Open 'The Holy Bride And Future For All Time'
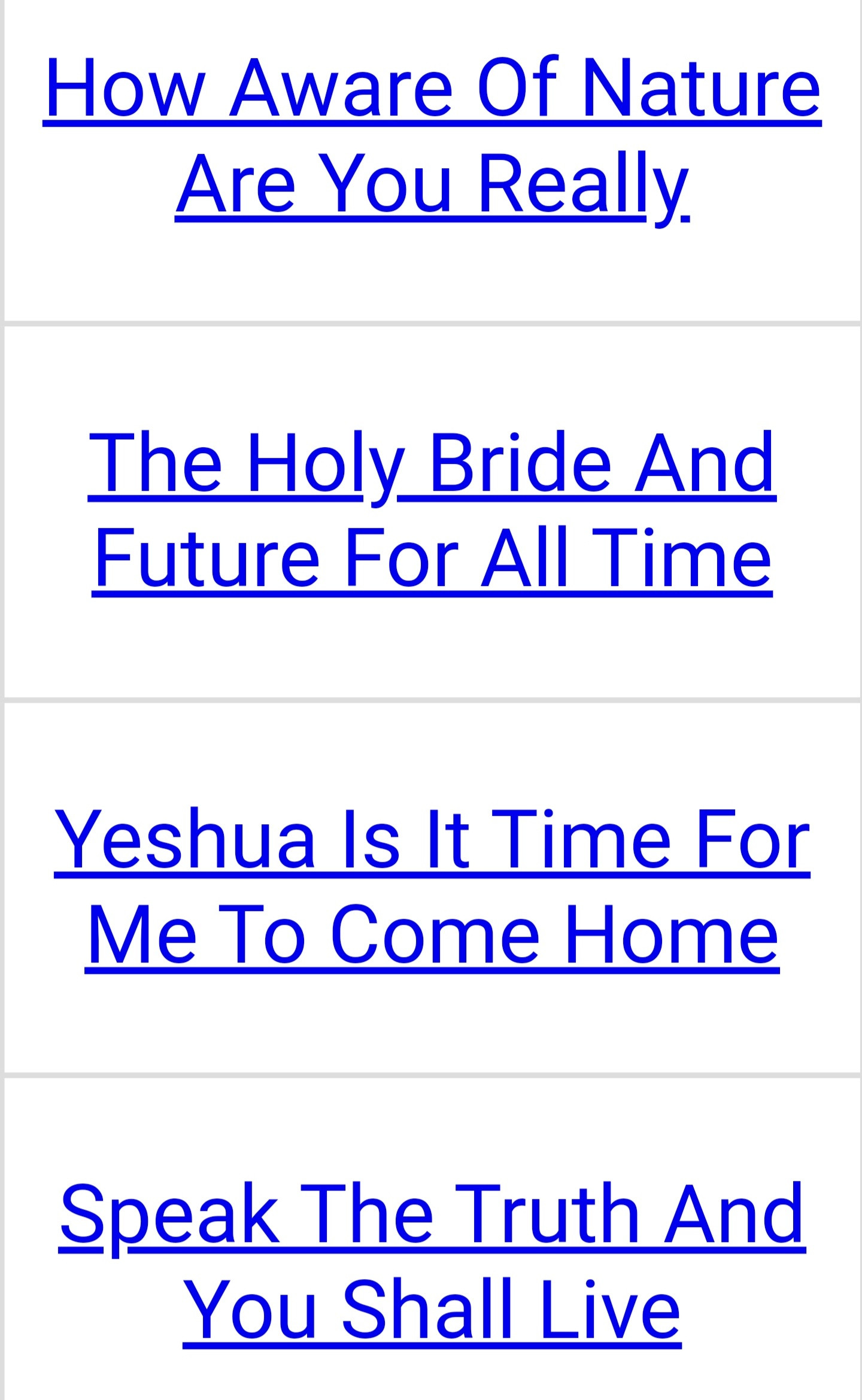Viewport: 862px width, 1400px height. click(x=432, y=464)
